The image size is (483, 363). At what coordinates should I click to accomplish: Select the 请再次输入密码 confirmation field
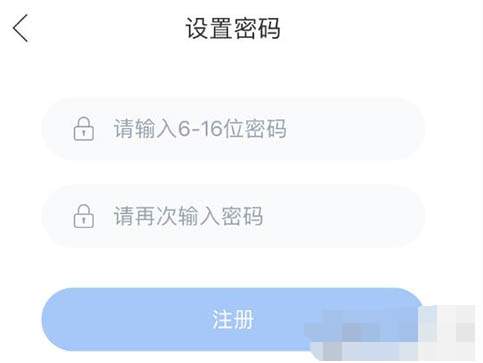233,216
